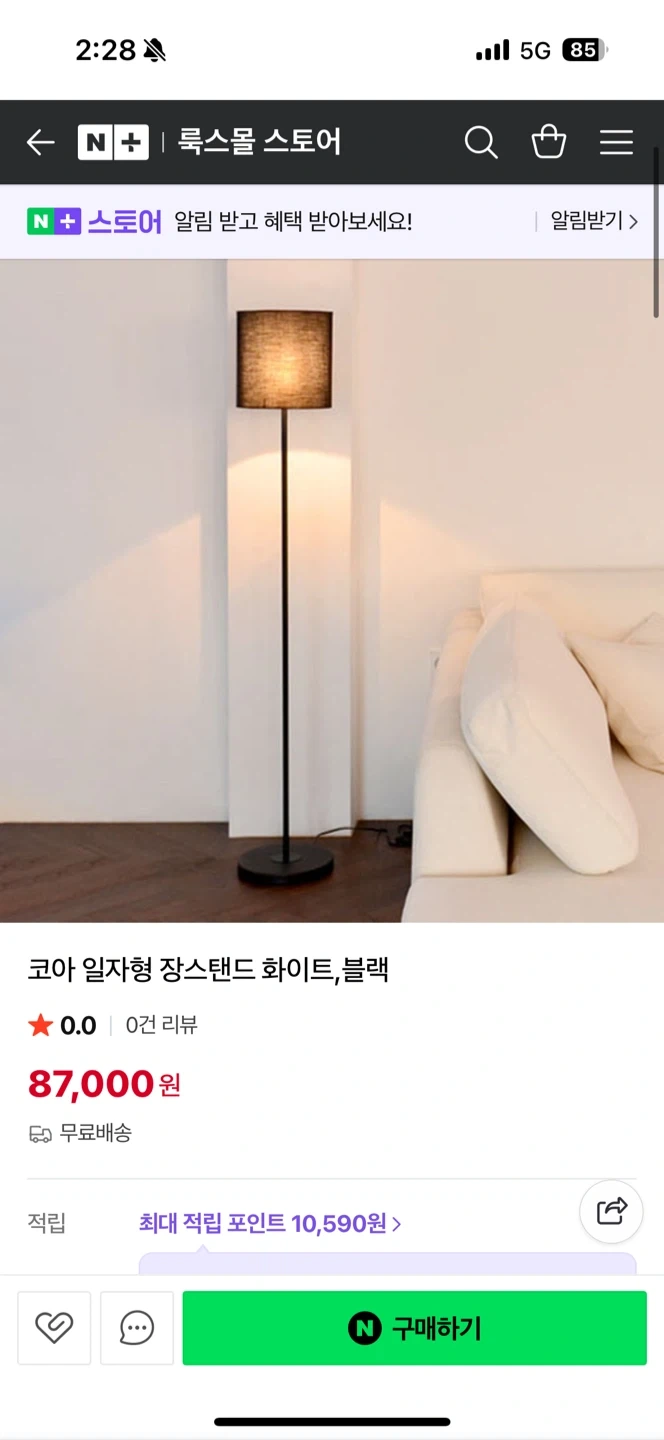Open search with the magnifier icon

(x=481, y=143)
